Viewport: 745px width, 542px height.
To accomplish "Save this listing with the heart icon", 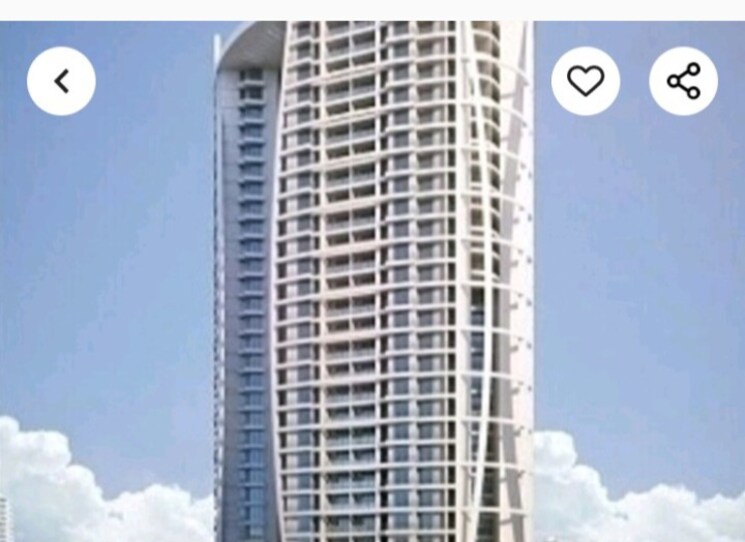I will click(585, 81).
